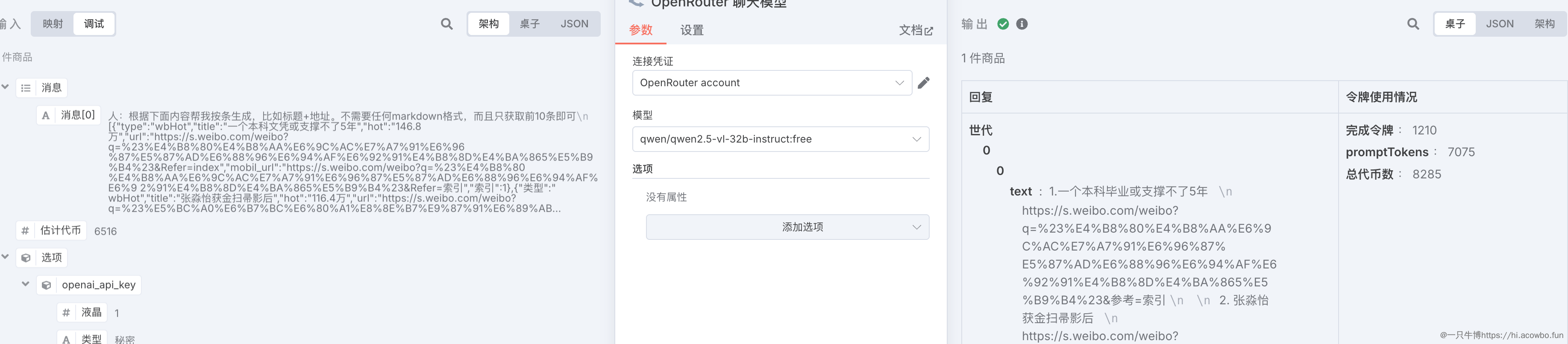Viewport: 1568px width, 344px height.
Task: Show the input data in 架构 view
Action: click(488, 24)
